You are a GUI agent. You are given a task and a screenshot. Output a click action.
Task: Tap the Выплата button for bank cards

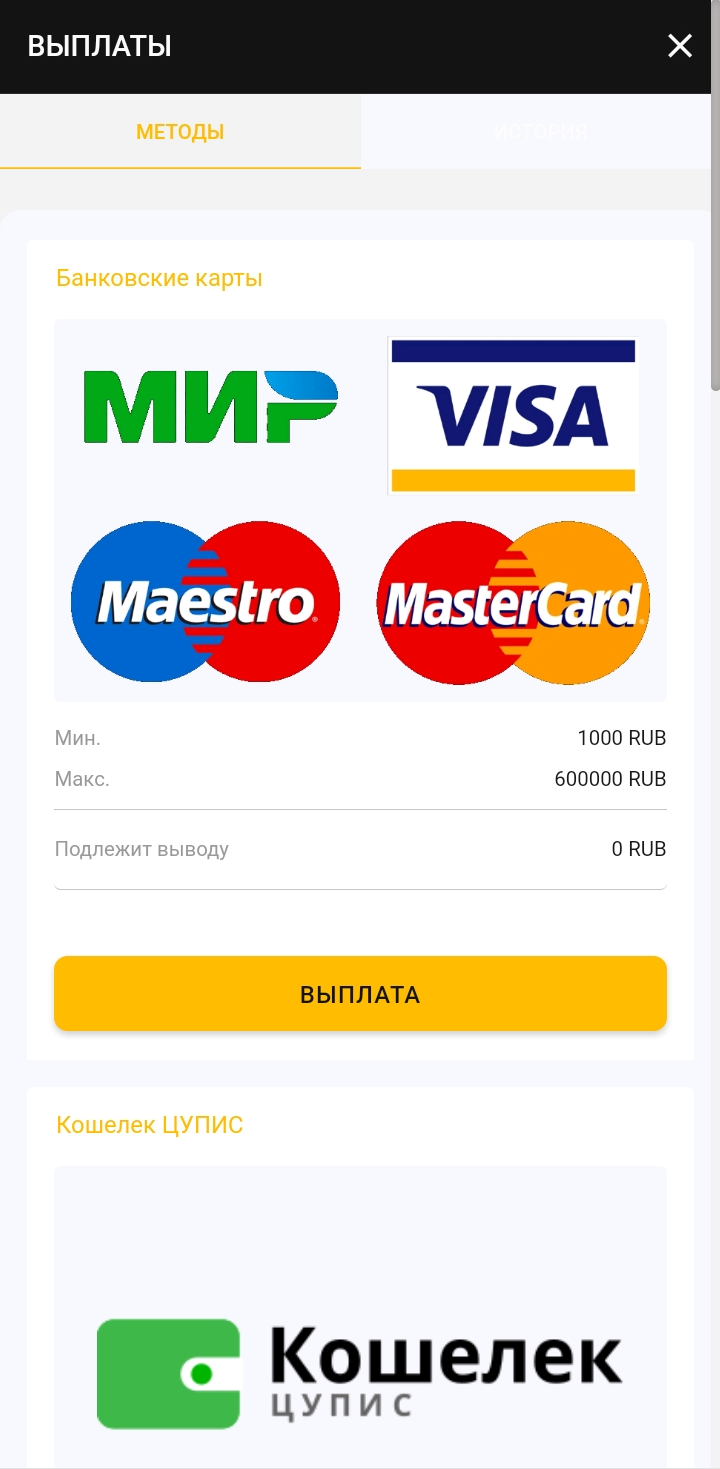[360, 994]
